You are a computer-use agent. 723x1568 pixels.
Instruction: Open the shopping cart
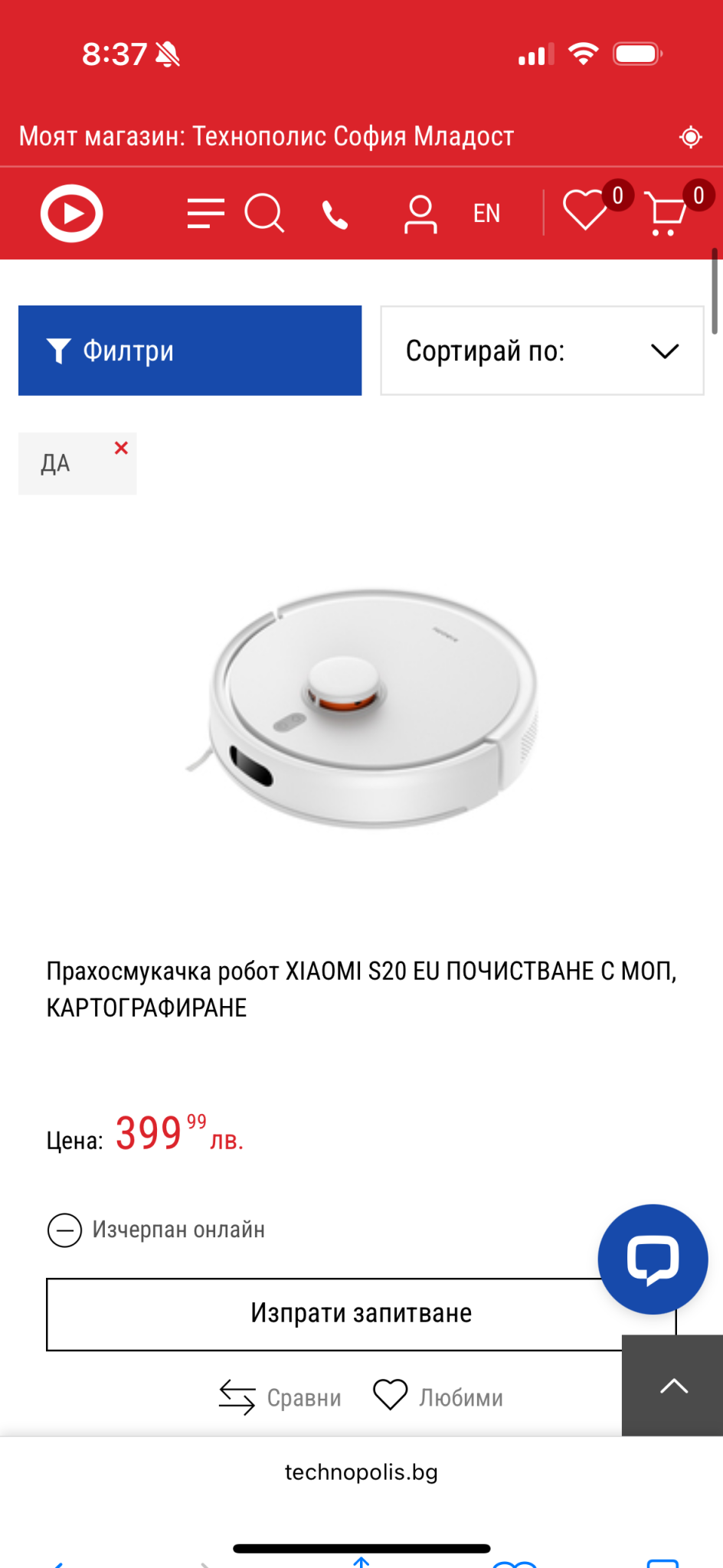(666, 213)
